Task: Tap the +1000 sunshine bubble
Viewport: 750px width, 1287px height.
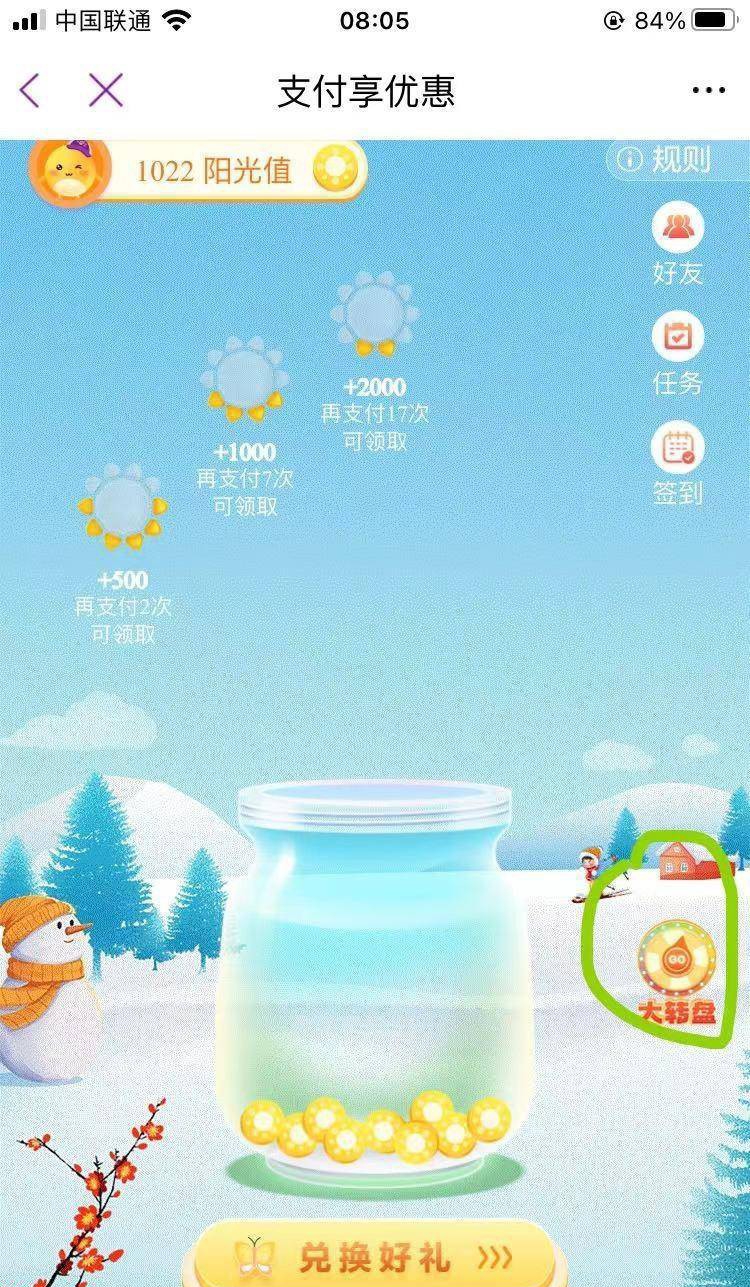Action: click(244, 380)
